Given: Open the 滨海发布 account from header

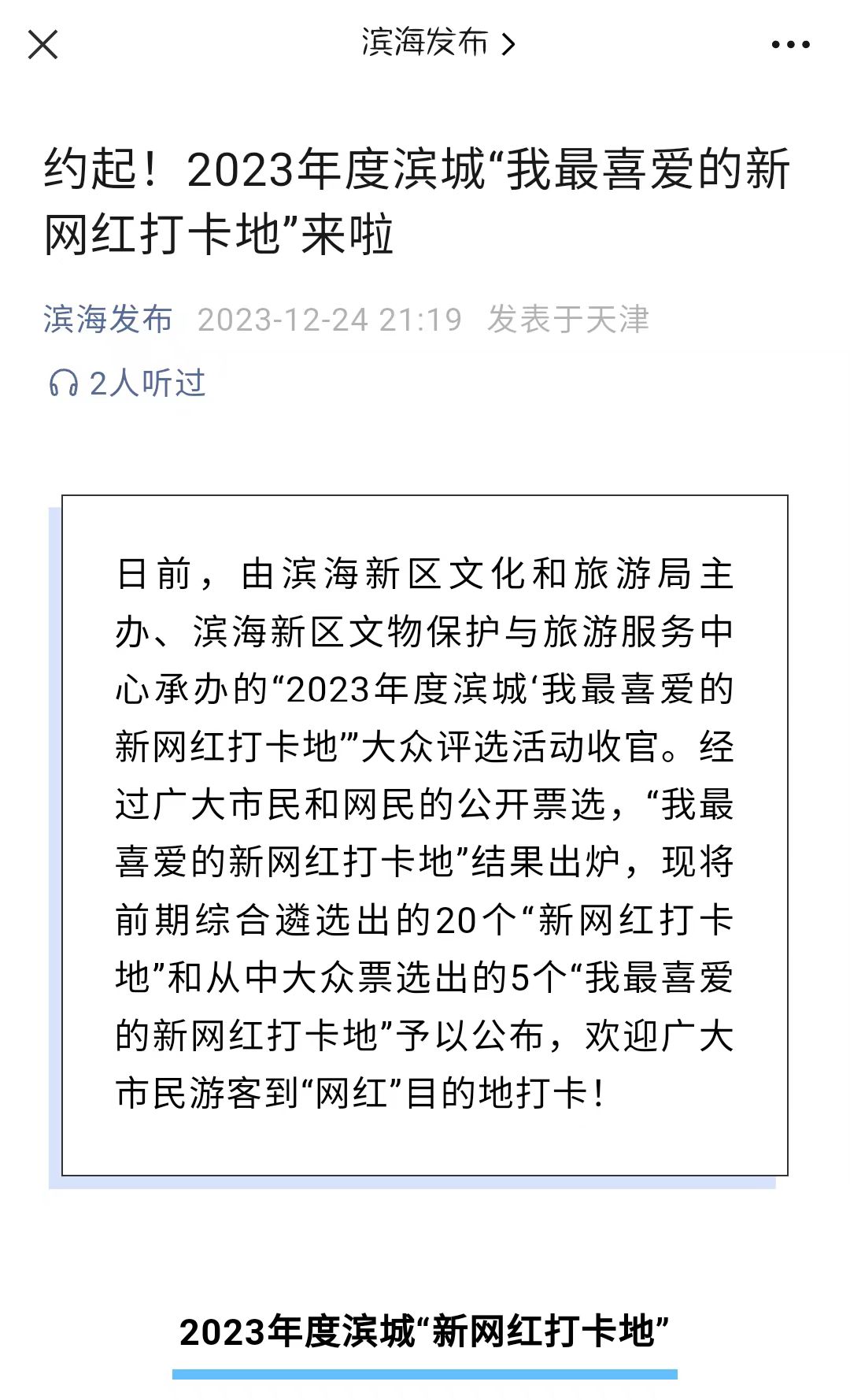Looking at the screenshot, I should pyautogui.click(x=438, y=43).
